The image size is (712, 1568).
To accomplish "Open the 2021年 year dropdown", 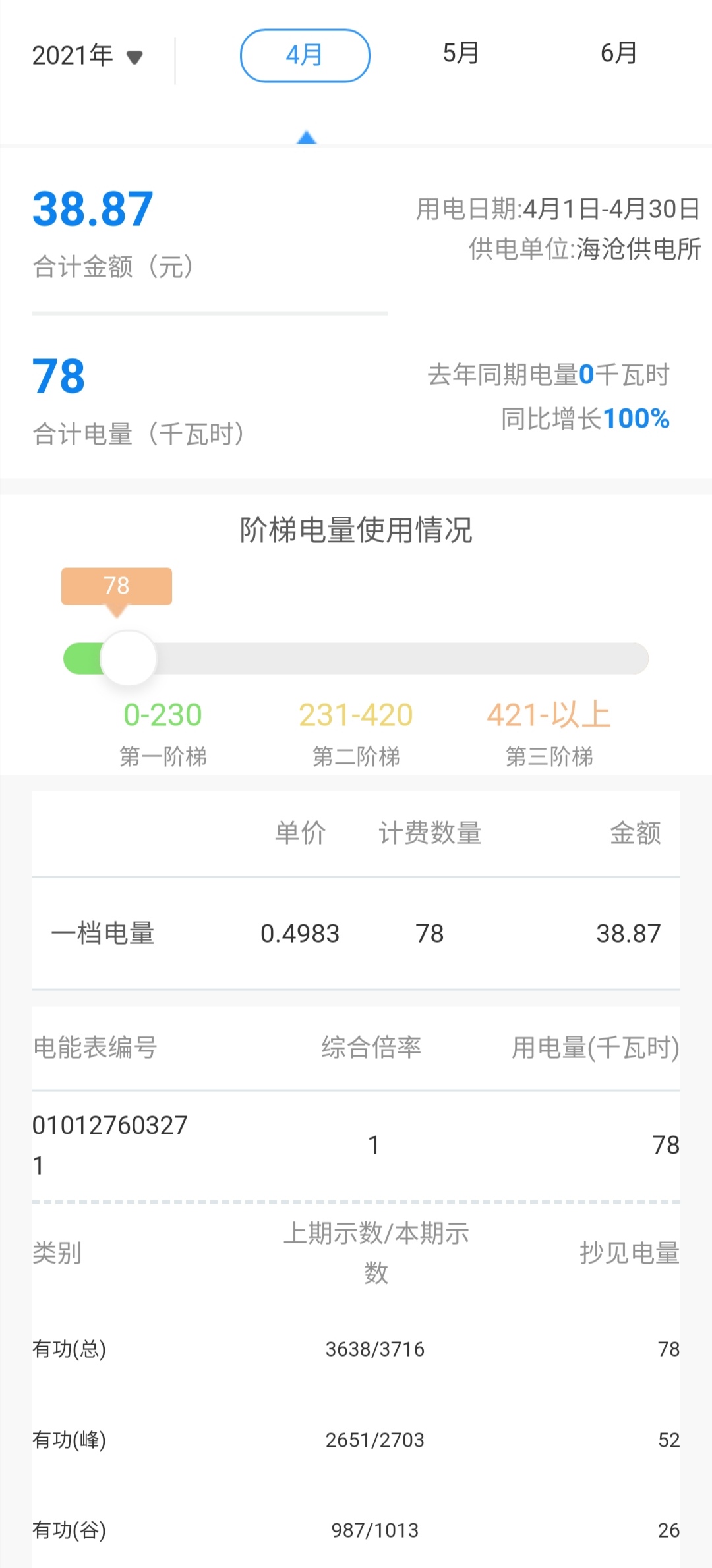I will (87, 56).
